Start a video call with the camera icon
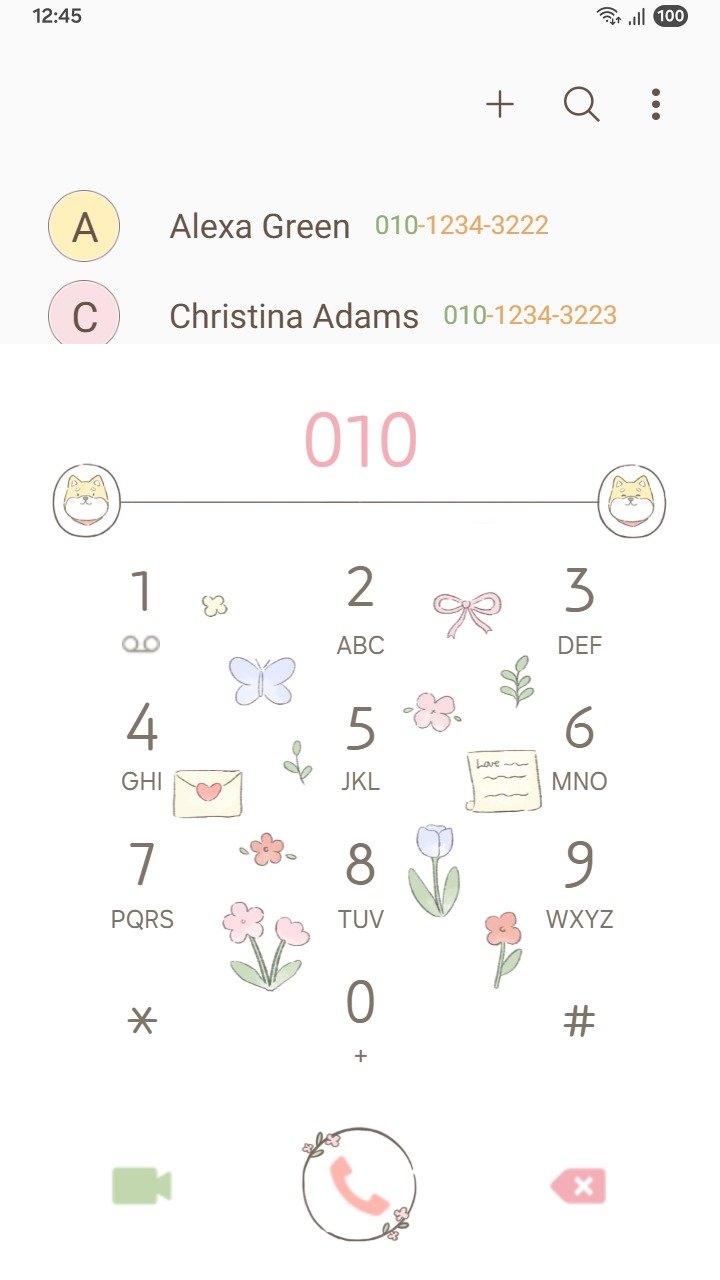Screen dimensions: 720x1280 tap(142, 1186)
